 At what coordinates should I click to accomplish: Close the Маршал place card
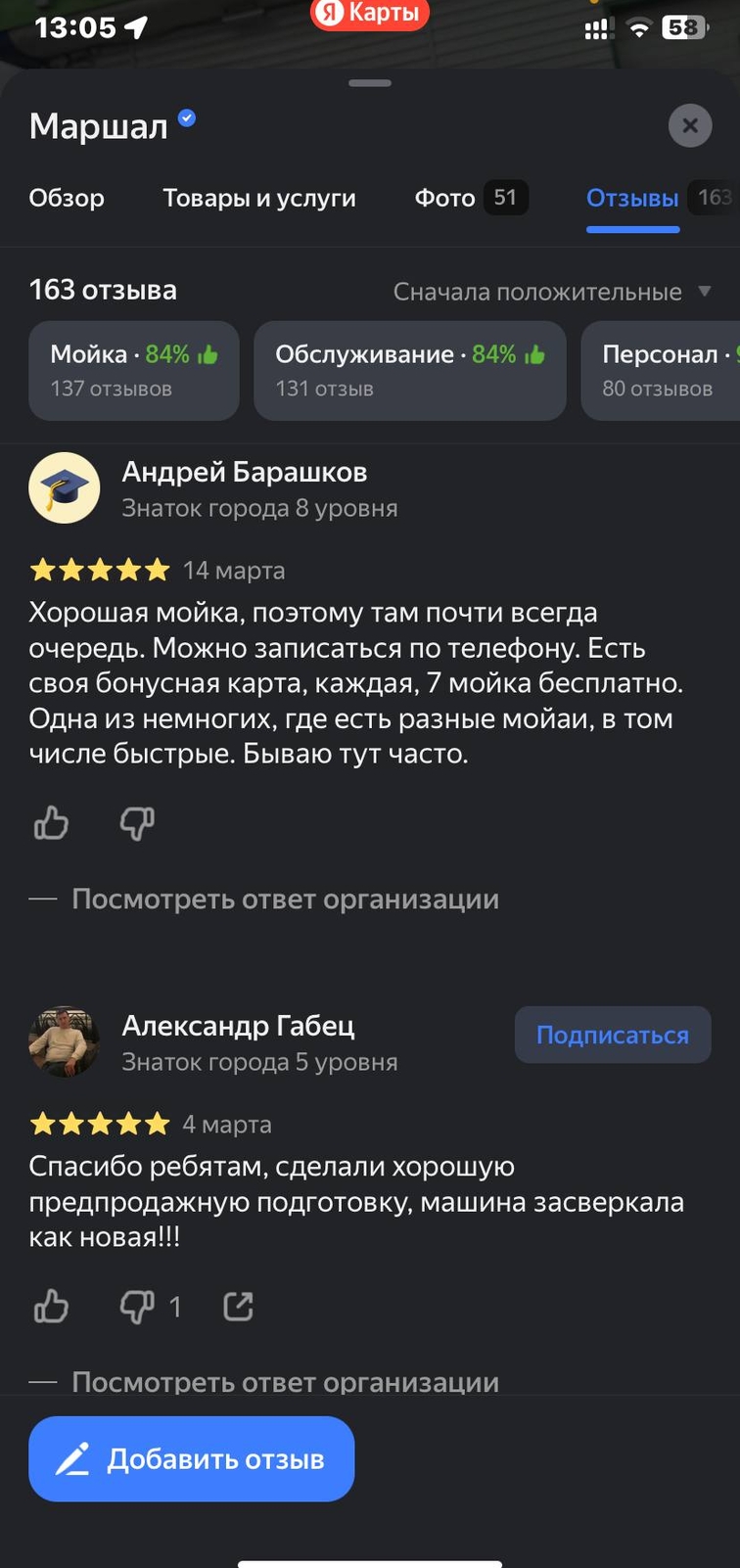pos(689,125)
